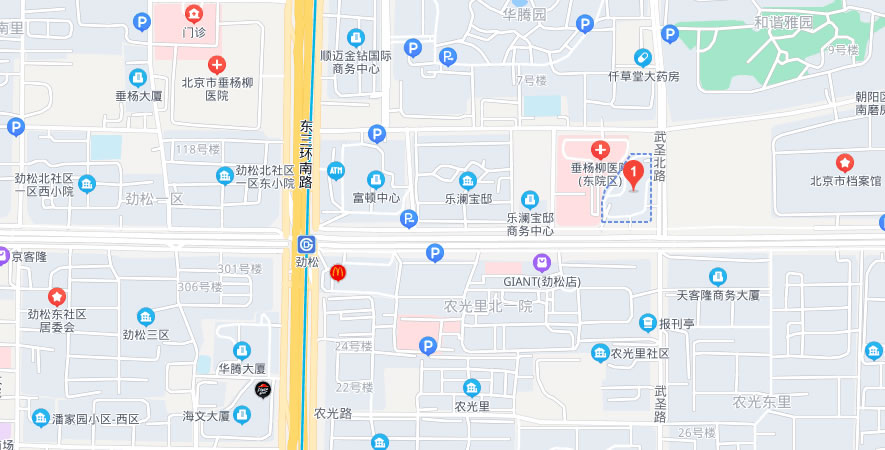Tap the 仟草堂大药房 pharmacy marker
Image resolution: width=885 pixels, height=450 pixels.
[643, 57]
